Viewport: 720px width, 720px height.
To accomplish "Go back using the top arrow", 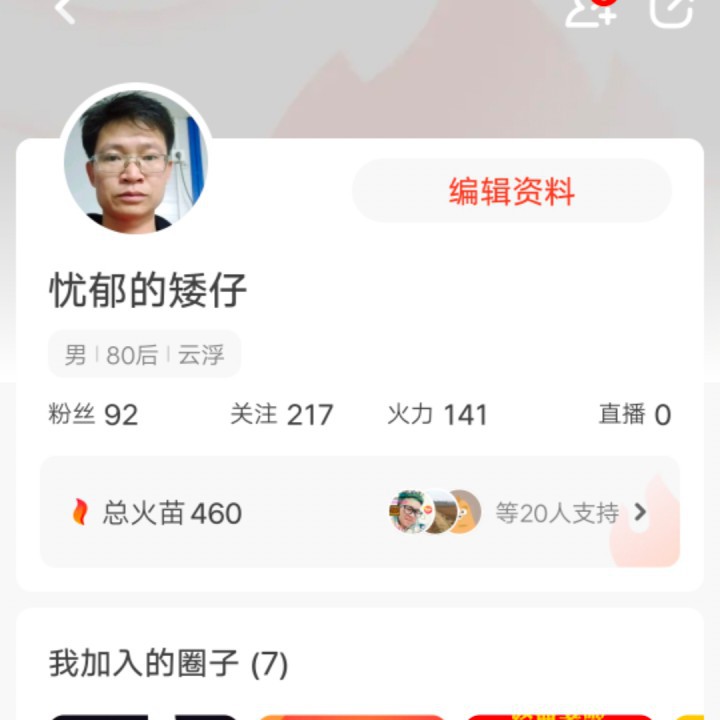I will pyautogui.click(x=65, y=10).
